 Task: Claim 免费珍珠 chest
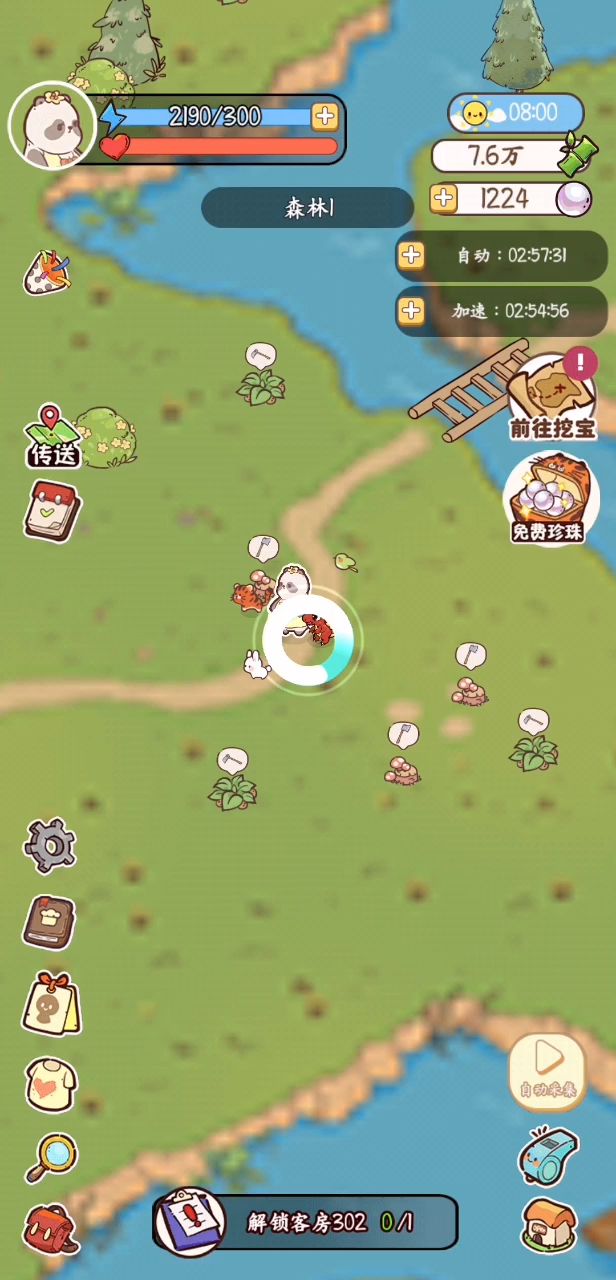pyautogui.click(x=546, y=501)
